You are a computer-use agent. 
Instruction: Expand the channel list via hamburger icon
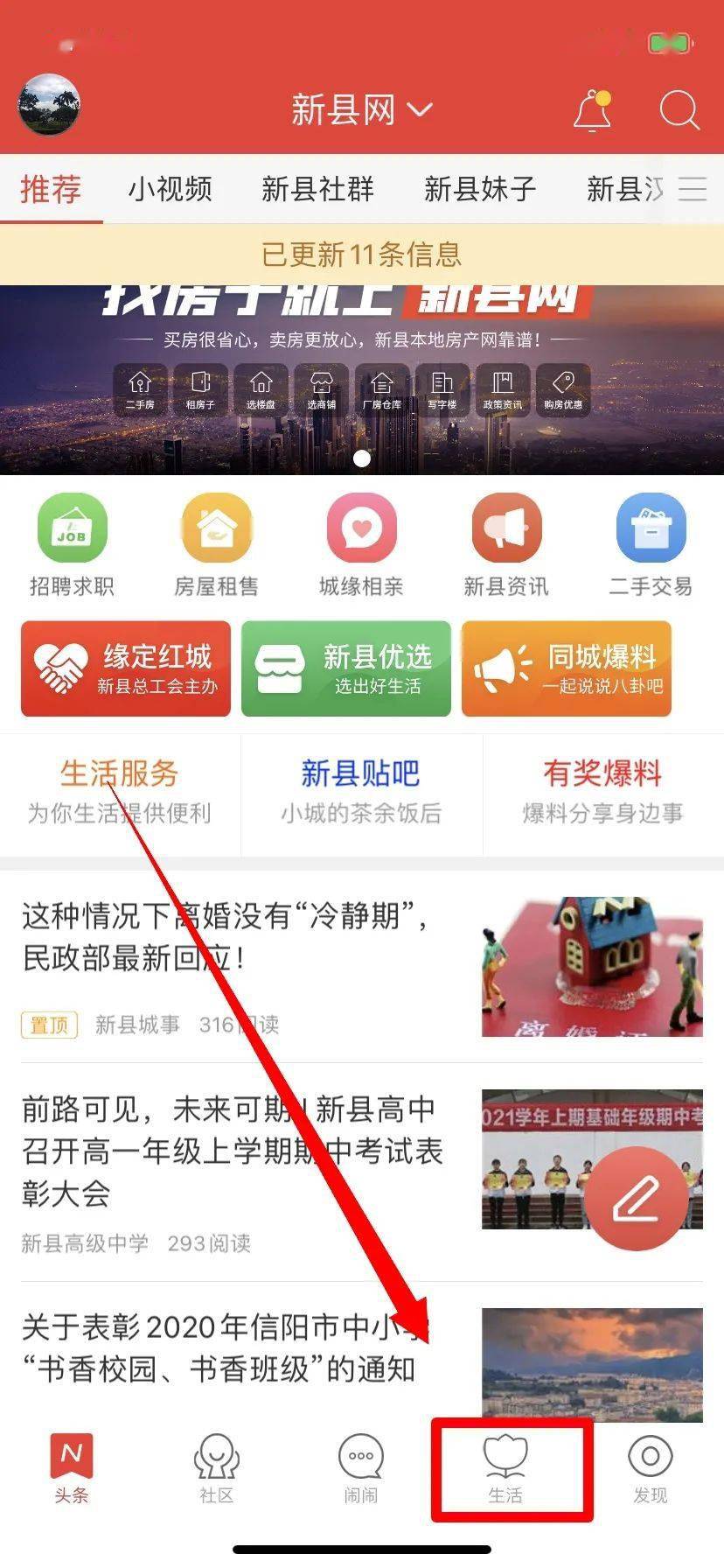[x=692, y=189]
